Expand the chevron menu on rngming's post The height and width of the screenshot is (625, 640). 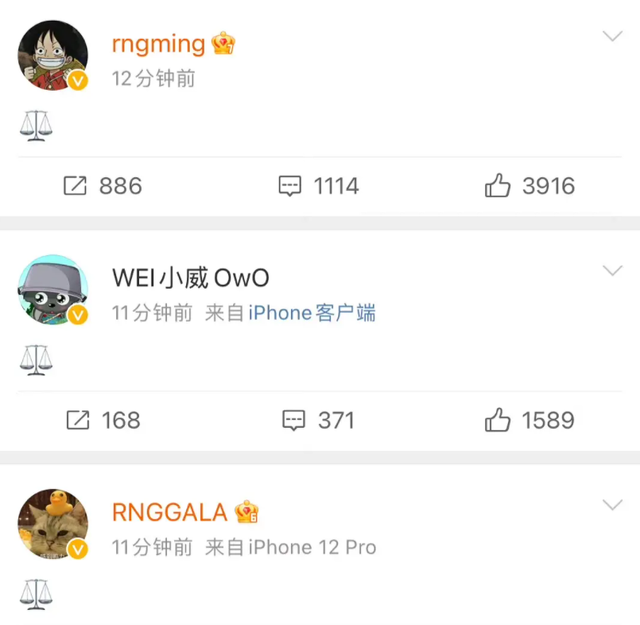612,37
